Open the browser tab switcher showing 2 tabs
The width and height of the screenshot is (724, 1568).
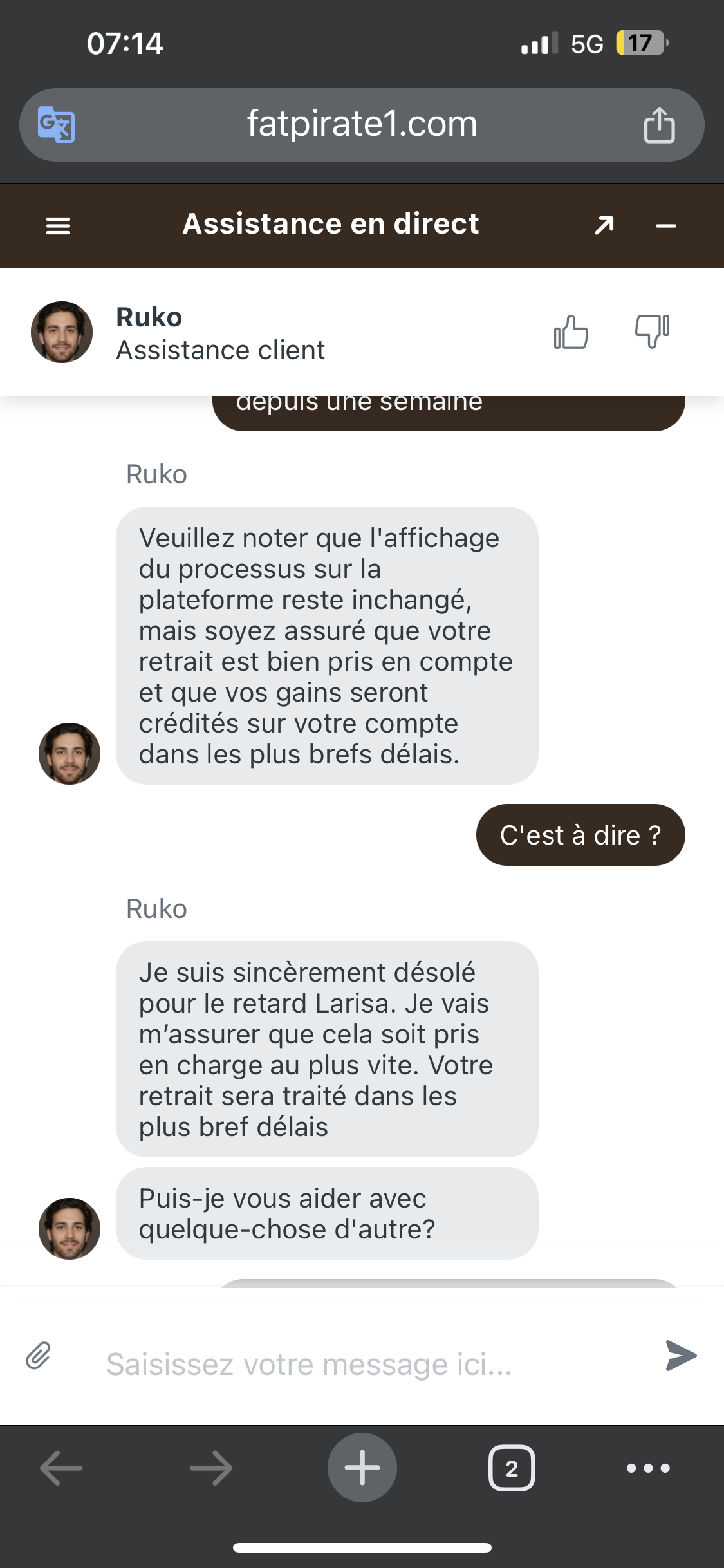click(x=512, y=1468)
